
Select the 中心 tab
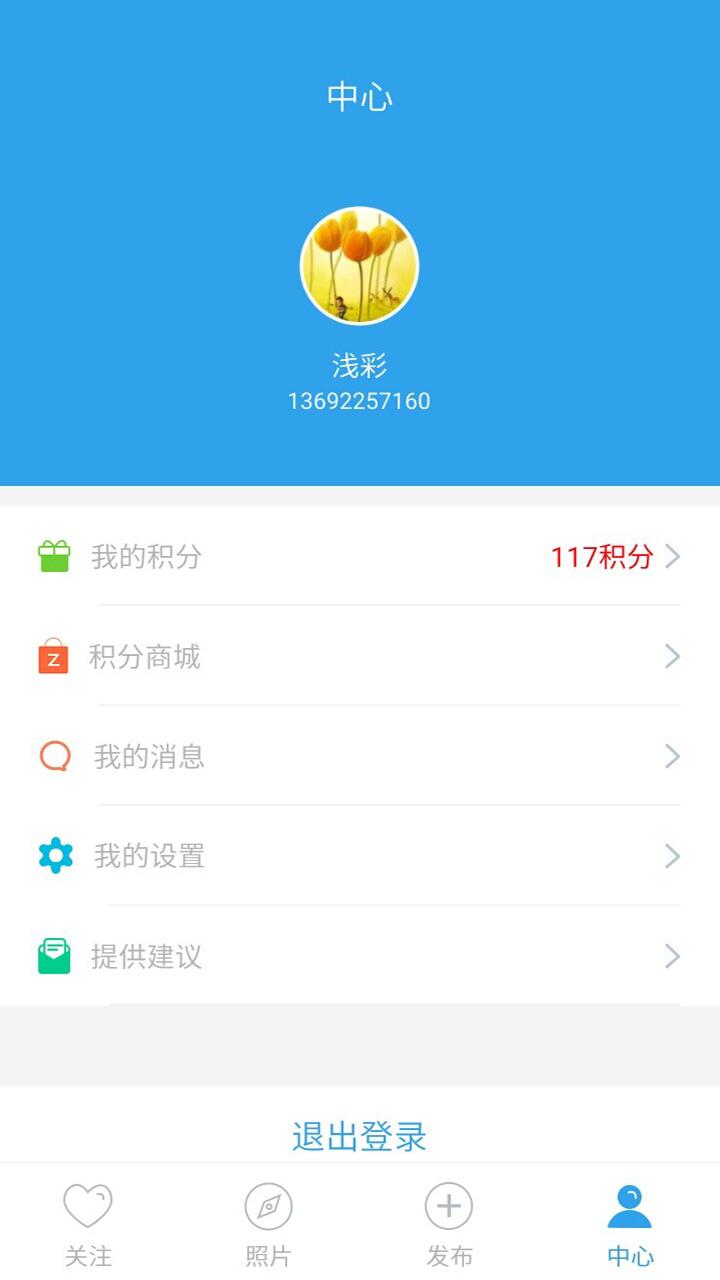coord(630,1222)
